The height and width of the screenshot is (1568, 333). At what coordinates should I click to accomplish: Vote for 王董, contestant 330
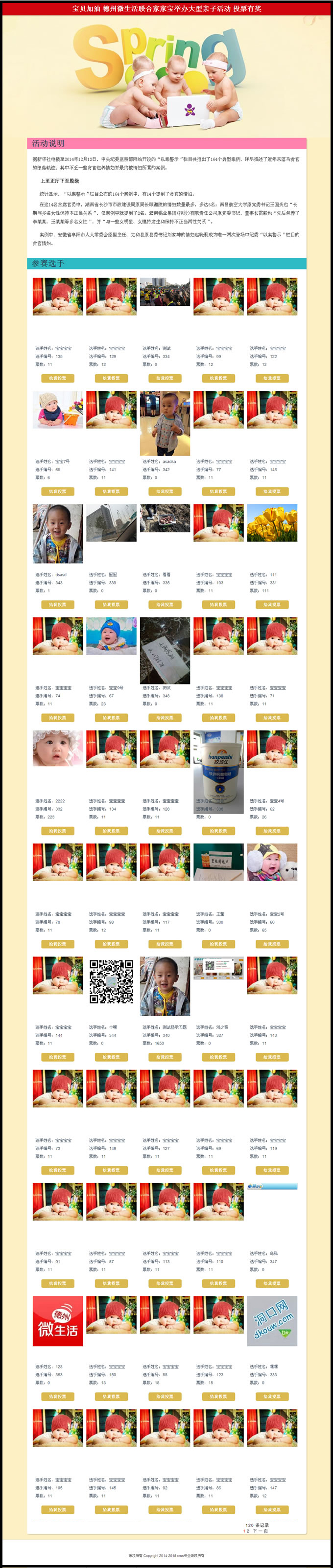[x=218, y=944]
